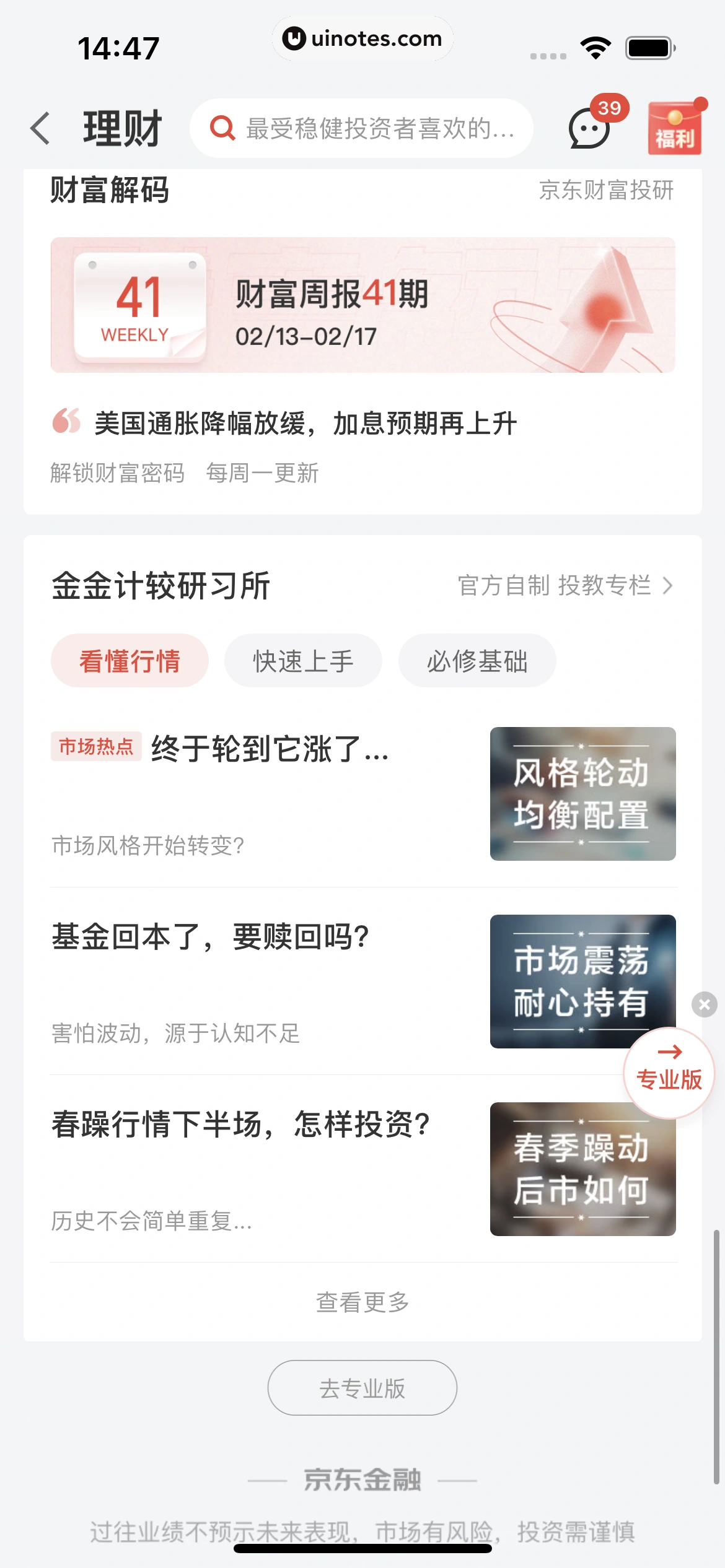Tap the 去专业版 button

click(362, 1388)
